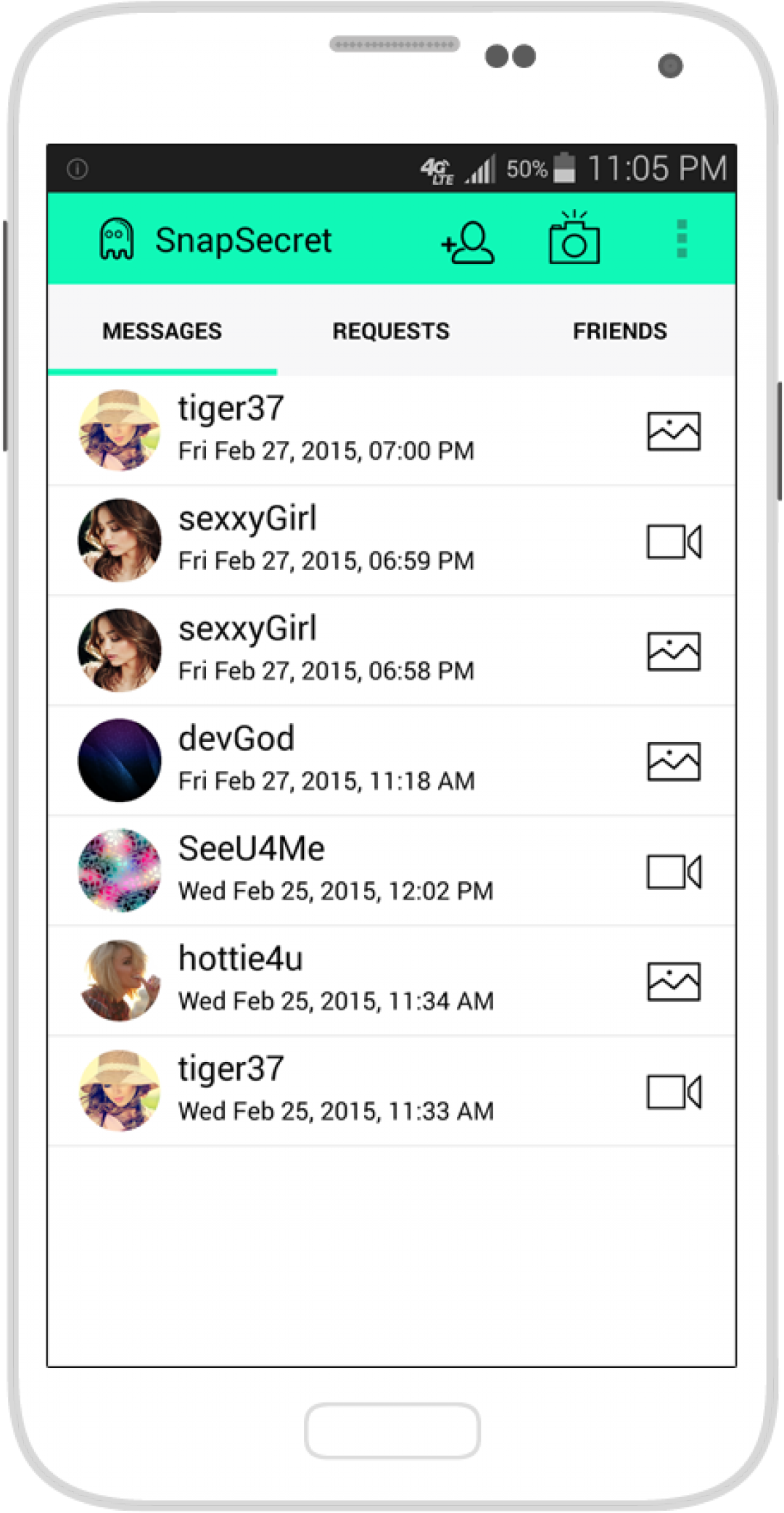Switch to the Requests tab
Screen dimensions: 784x1513
point(391,331)
